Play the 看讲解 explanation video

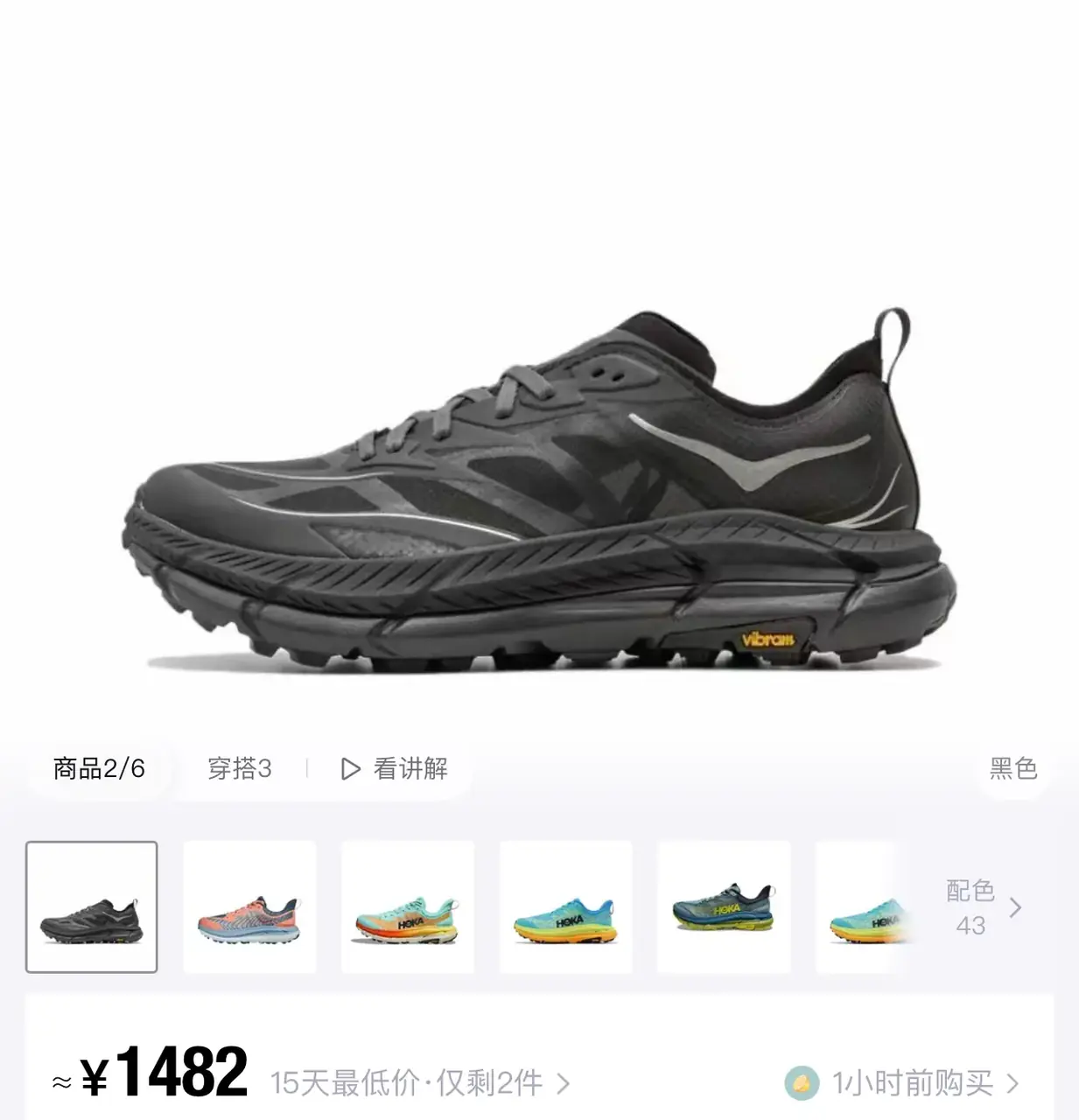[394, 768]
